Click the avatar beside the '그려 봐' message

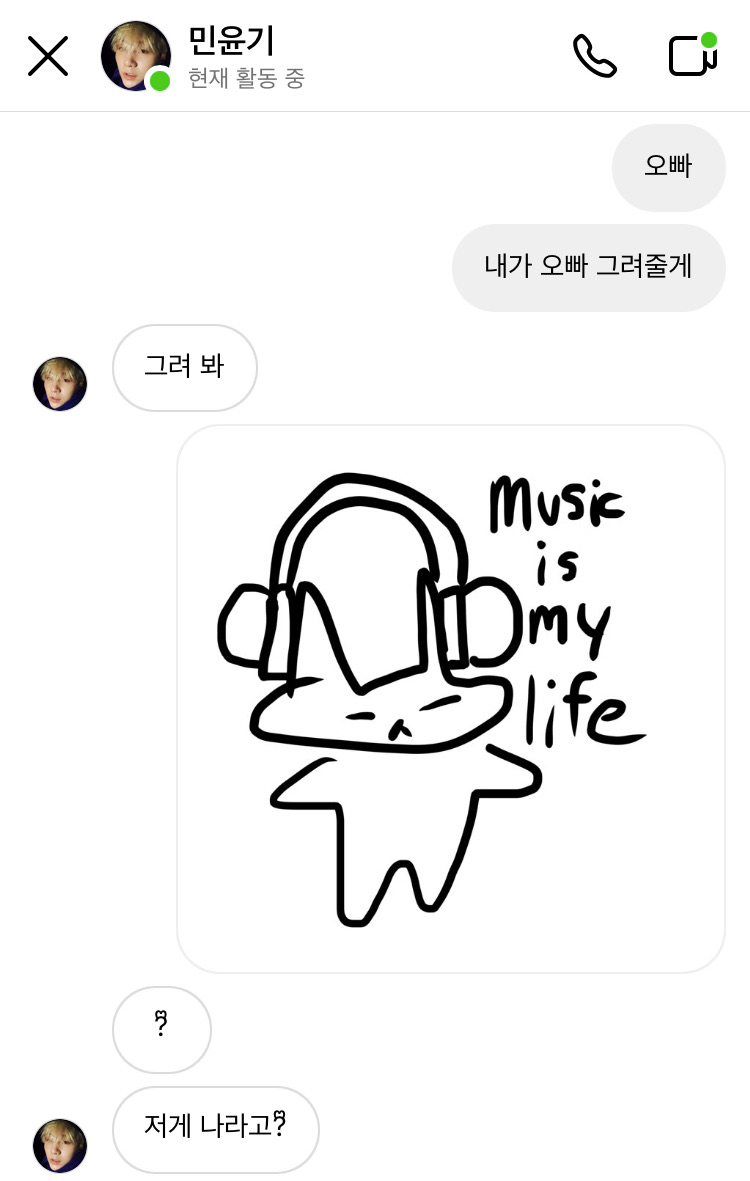59,383
